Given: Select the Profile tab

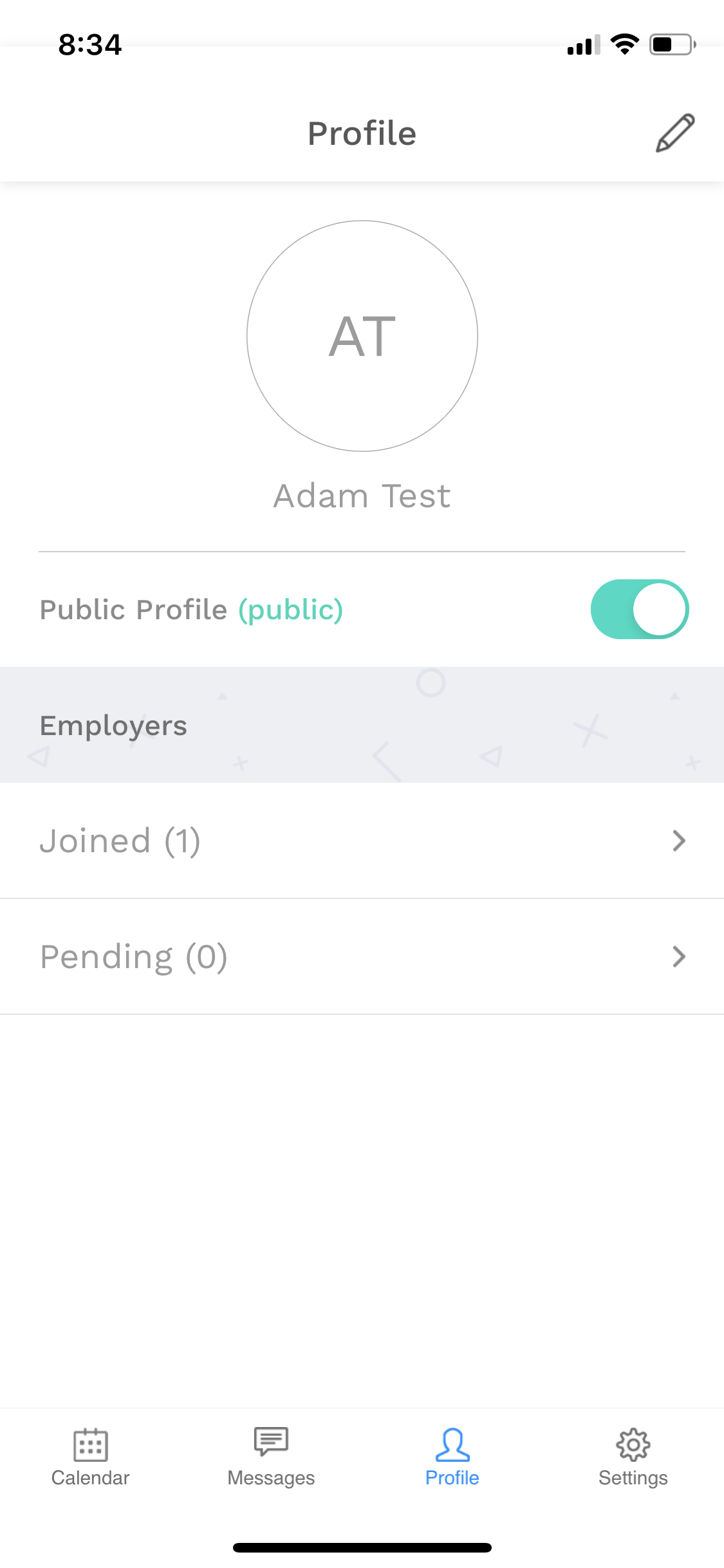Looking at the screenshot, I should pos(452,1457).
